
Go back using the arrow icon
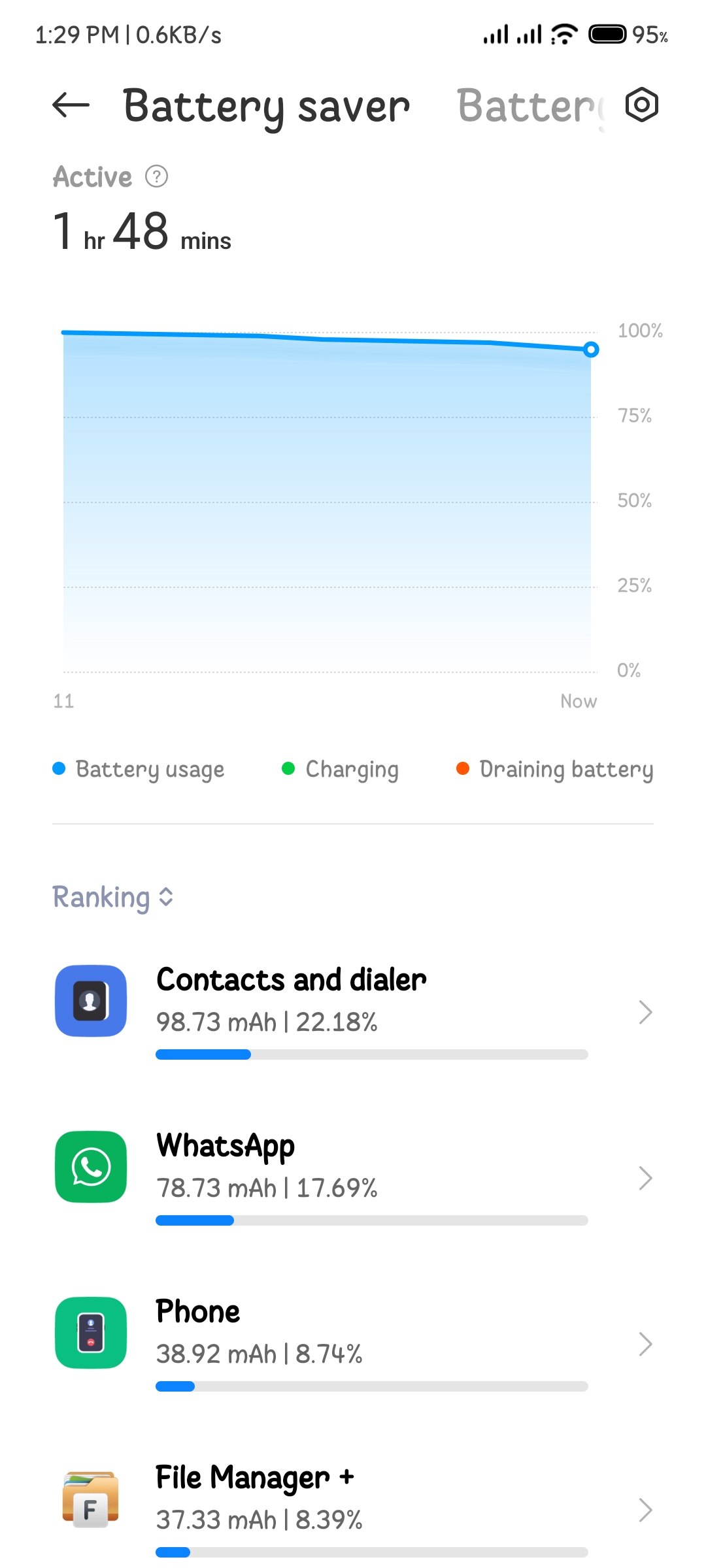pos(71,105)
